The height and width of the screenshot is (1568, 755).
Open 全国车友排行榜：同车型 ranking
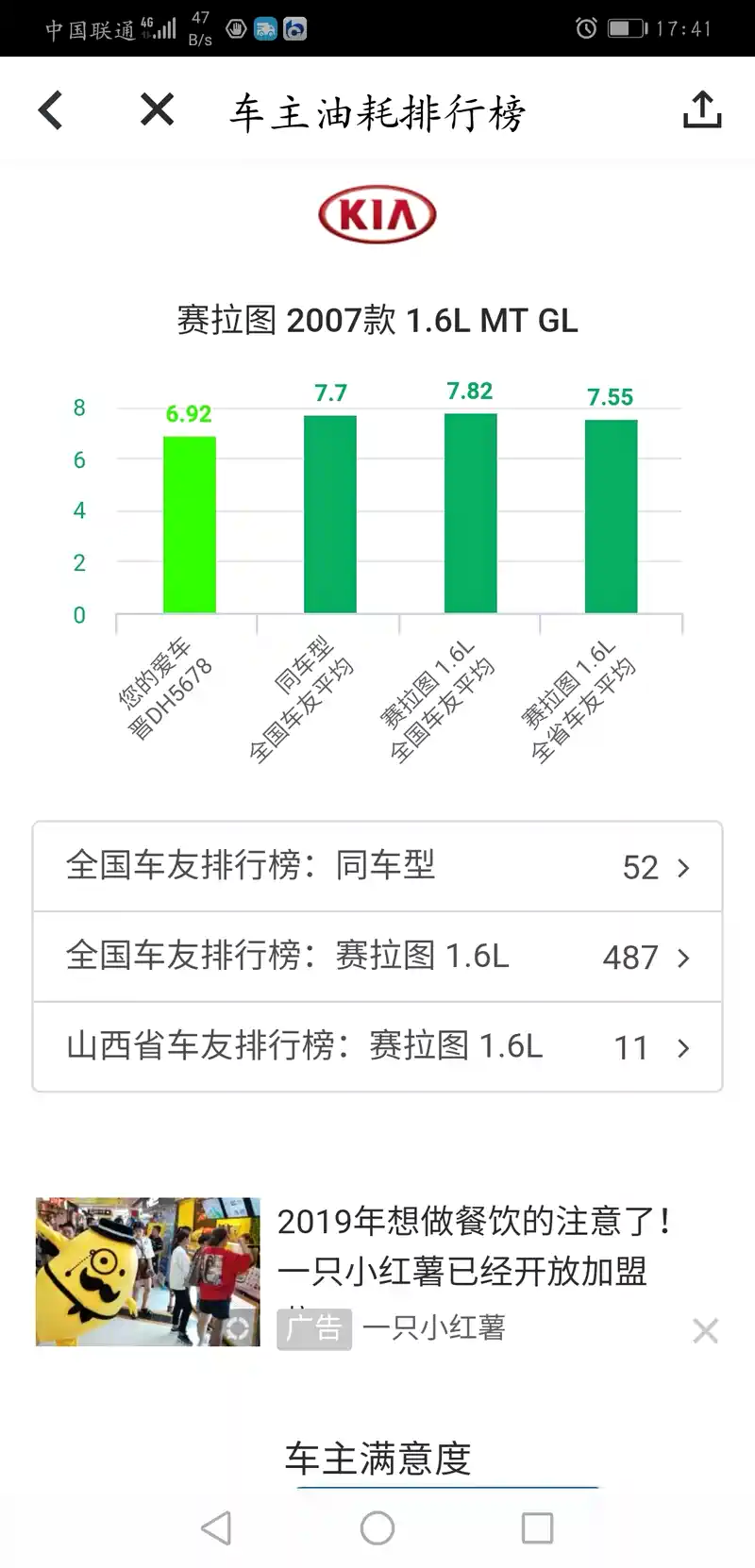tap(377, 866)
